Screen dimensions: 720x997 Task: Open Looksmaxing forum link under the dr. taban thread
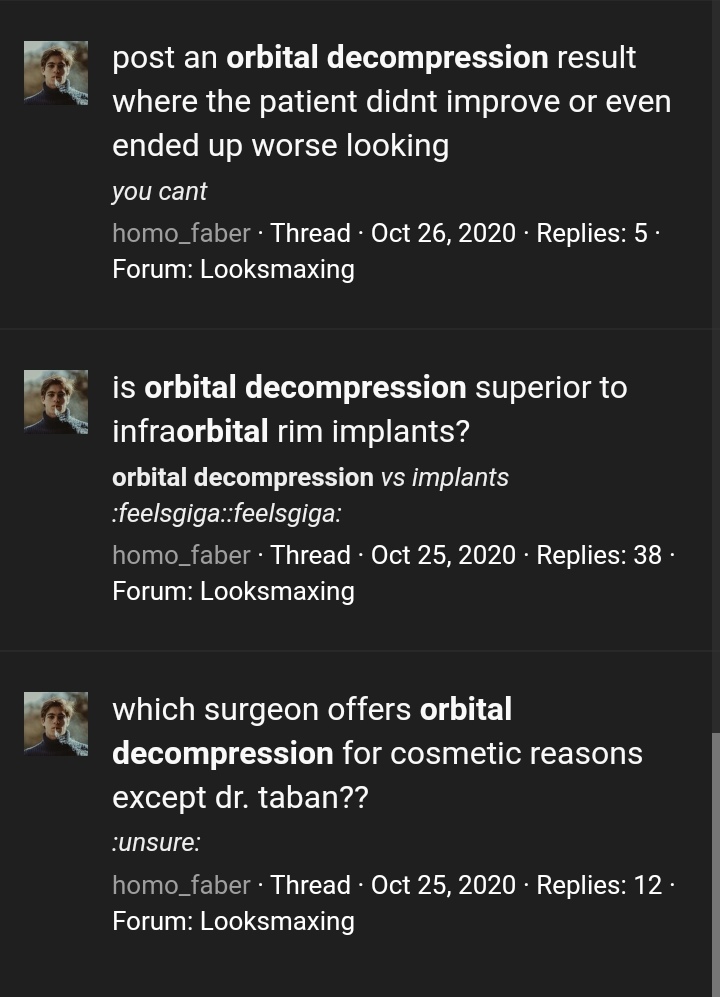tap(277, 921)
